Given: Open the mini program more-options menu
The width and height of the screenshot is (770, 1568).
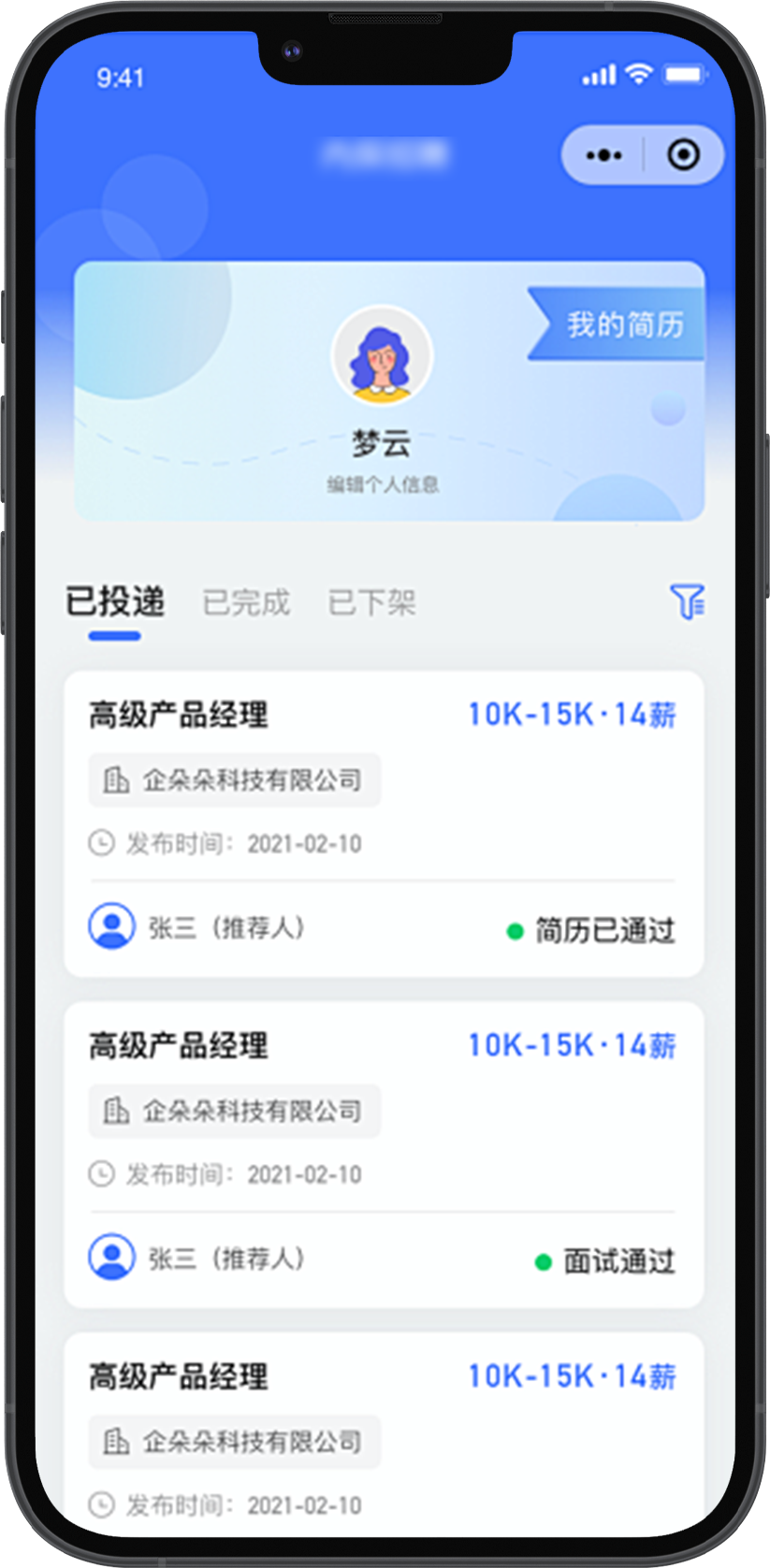Looking at the screenshot, I should click(x=603, y=155).
